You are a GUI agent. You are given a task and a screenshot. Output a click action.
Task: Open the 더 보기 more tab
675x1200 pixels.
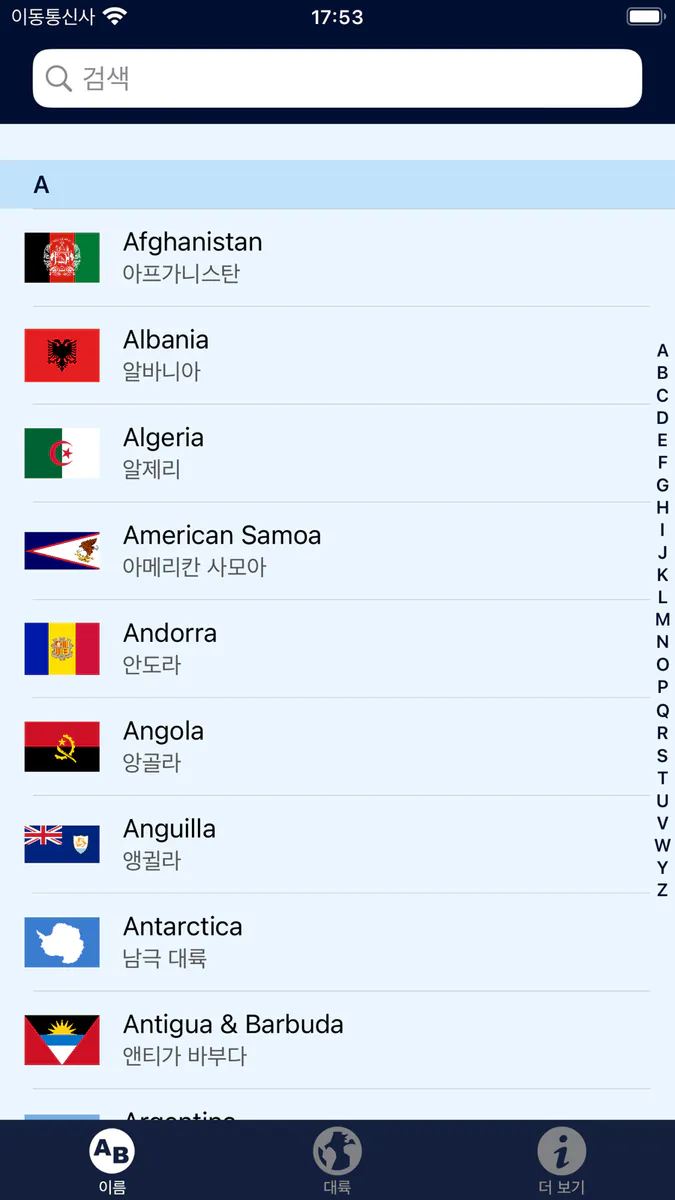coord(561,1161)
